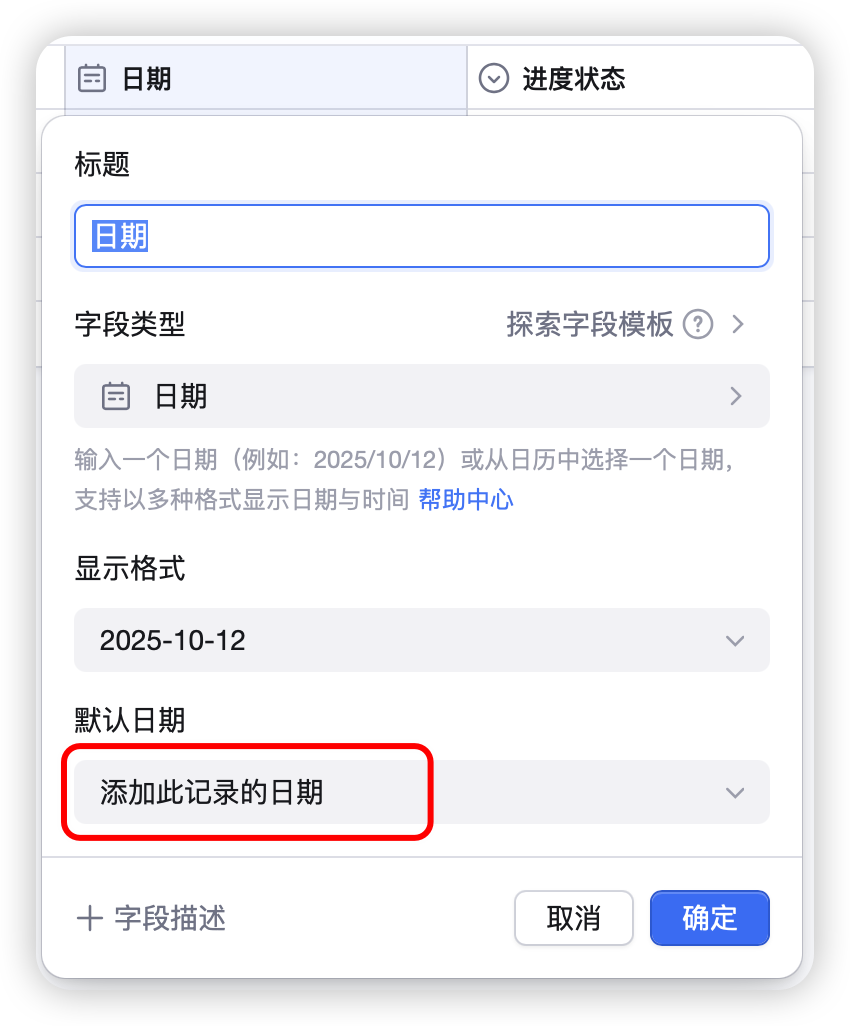This screenshot has height=1026, width=850.
Task: Add a 字段描述
Action: (x=152, y=918)
